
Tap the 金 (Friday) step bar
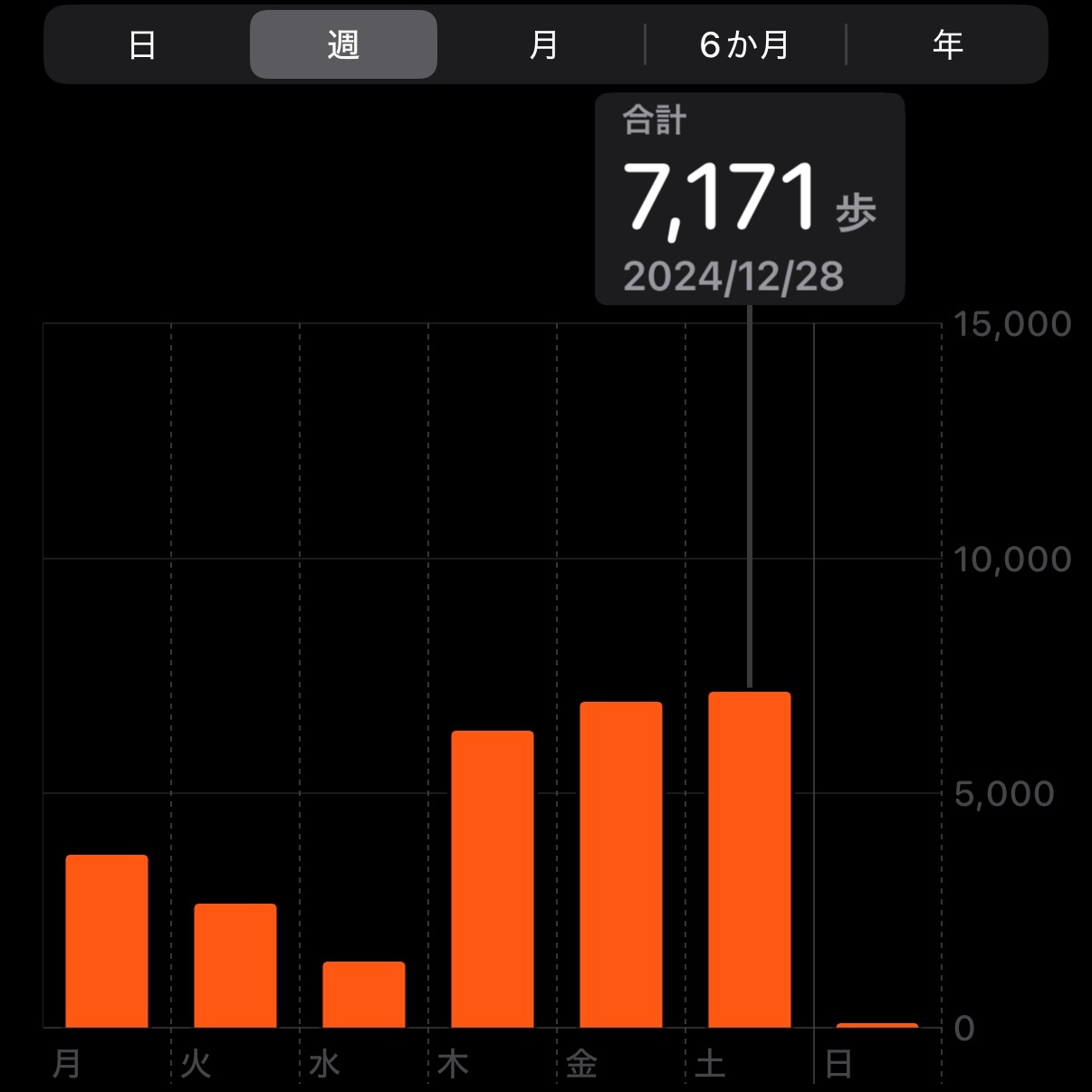(621, 864)
